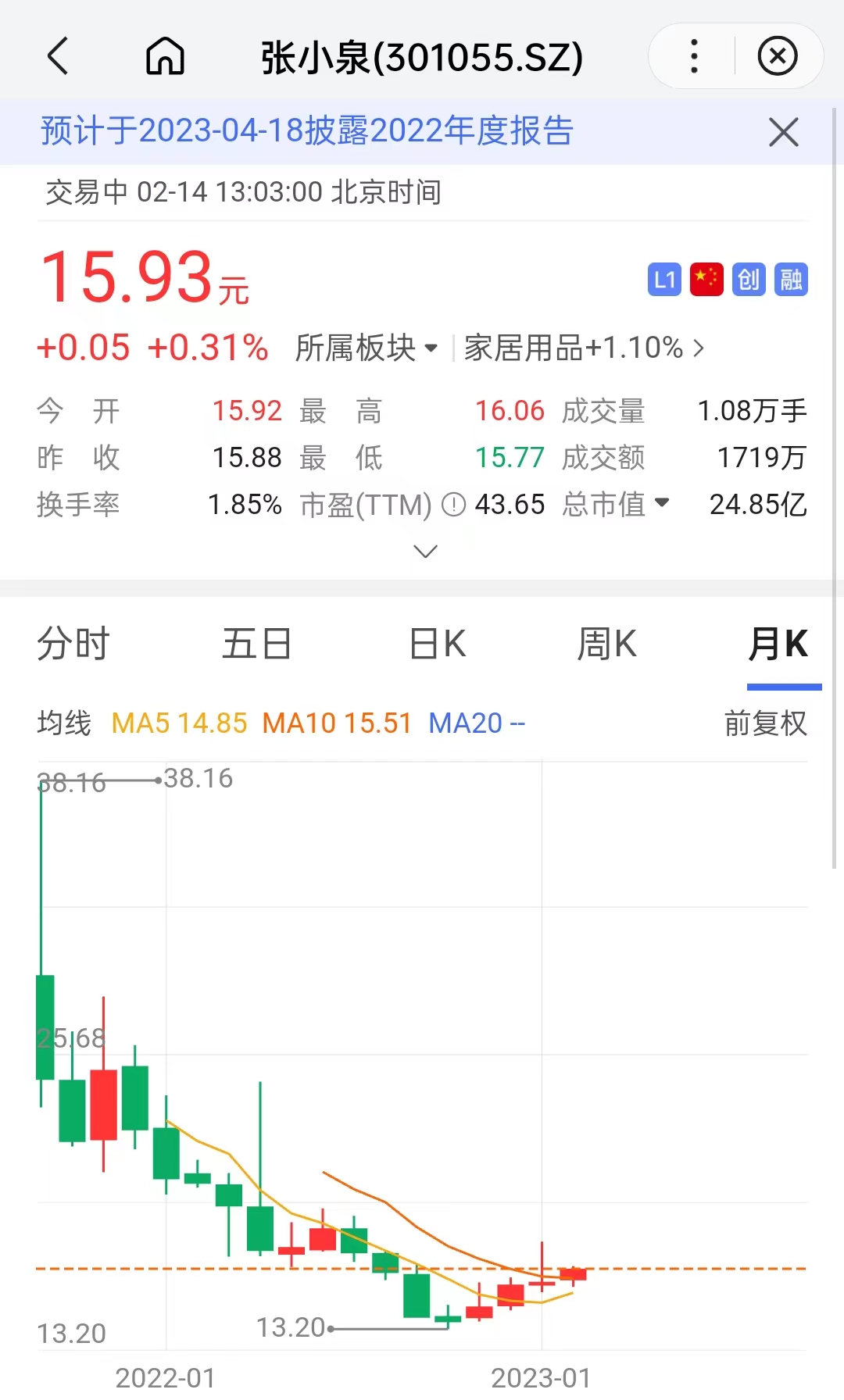Screen dimensions: 844x1400
Task: Open the three-dot more options menu
Action: 694,56
